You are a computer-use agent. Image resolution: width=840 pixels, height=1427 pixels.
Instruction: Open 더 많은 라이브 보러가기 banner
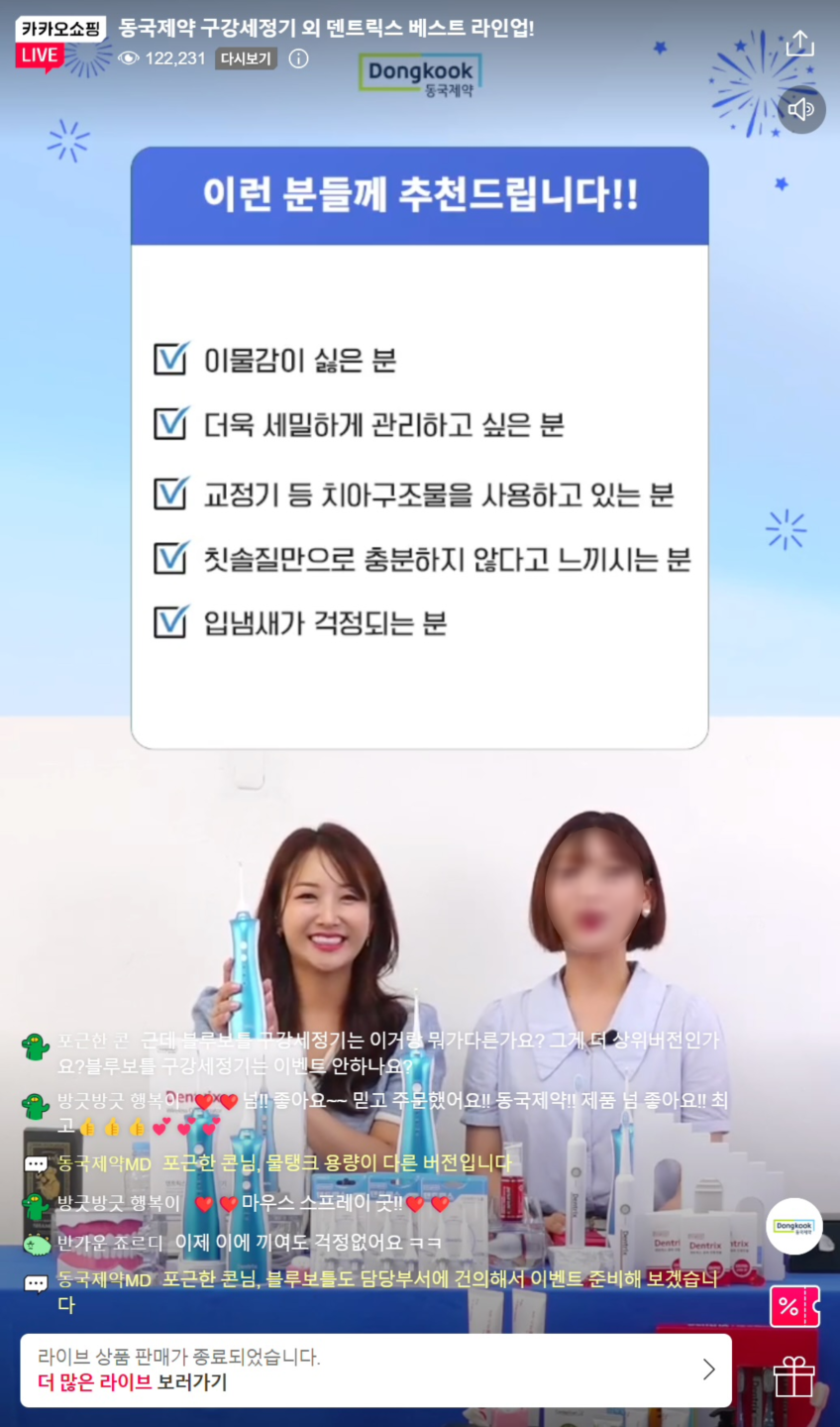pyautogui.click(x=375, y=1370)
